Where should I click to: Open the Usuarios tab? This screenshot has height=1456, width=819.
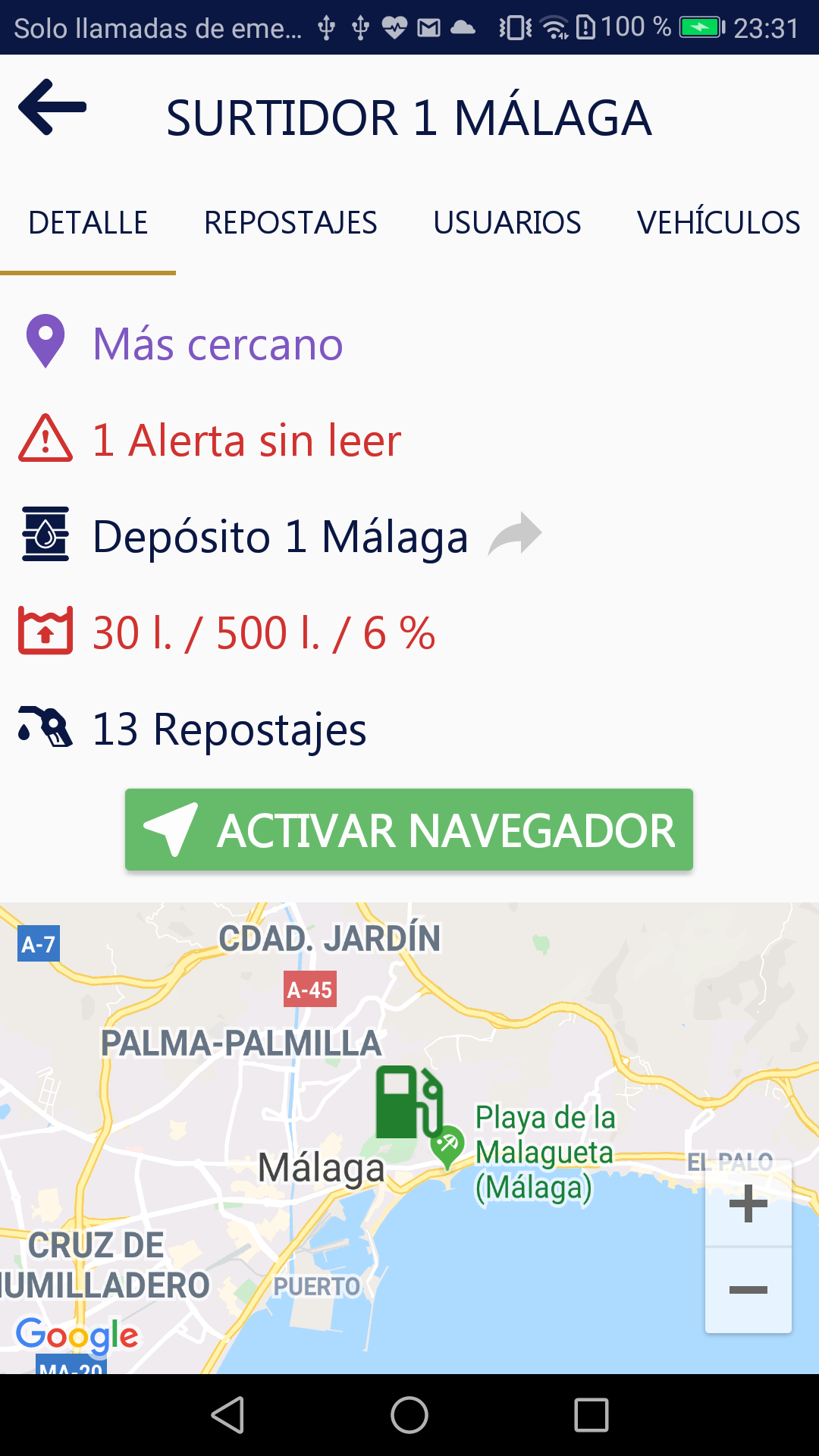(507, 223)
